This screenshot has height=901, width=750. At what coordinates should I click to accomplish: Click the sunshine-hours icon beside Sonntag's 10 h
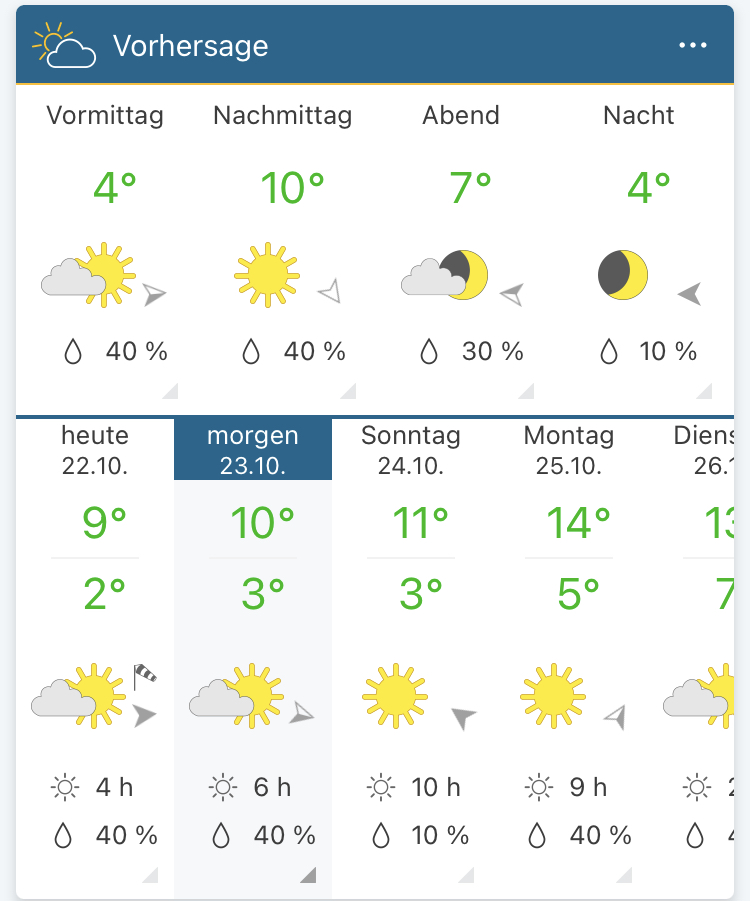(x=382, y=787)
